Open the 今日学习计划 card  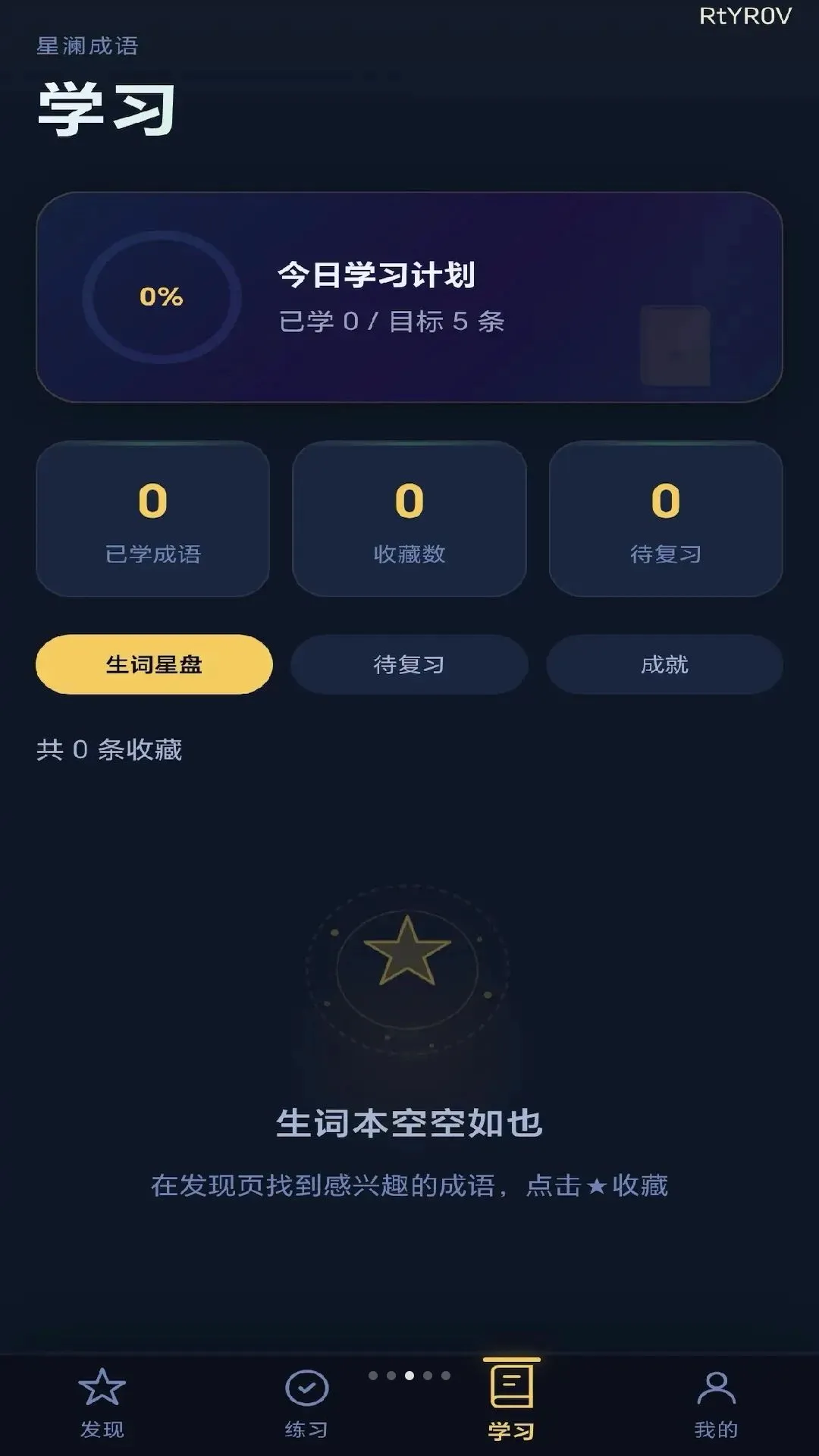click(x=409, y=297)
